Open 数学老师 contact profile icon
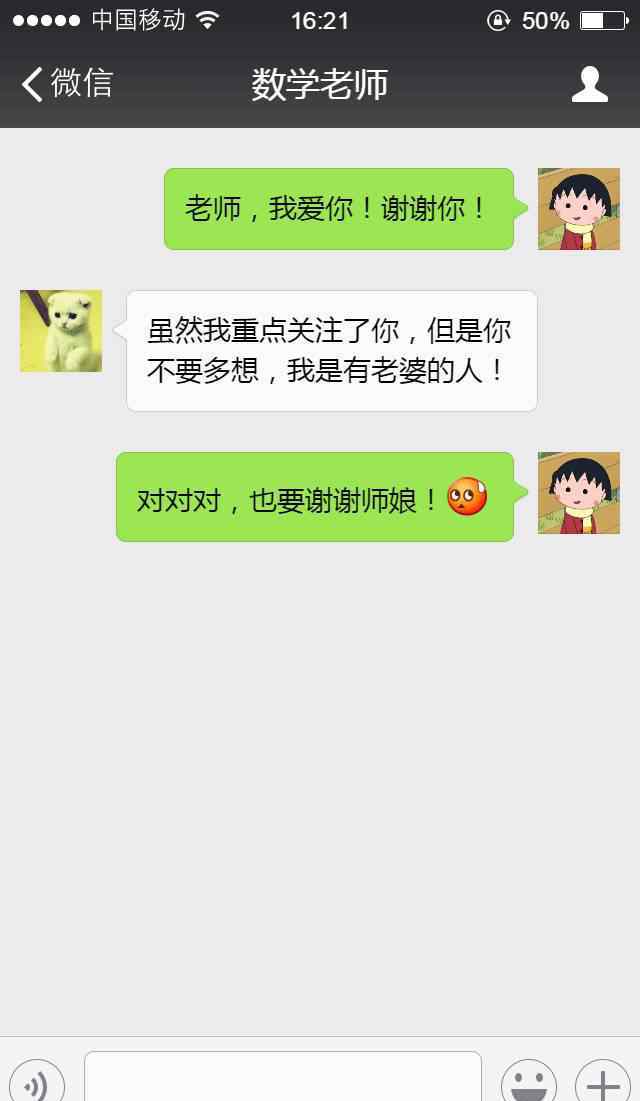 click(589, 85)
